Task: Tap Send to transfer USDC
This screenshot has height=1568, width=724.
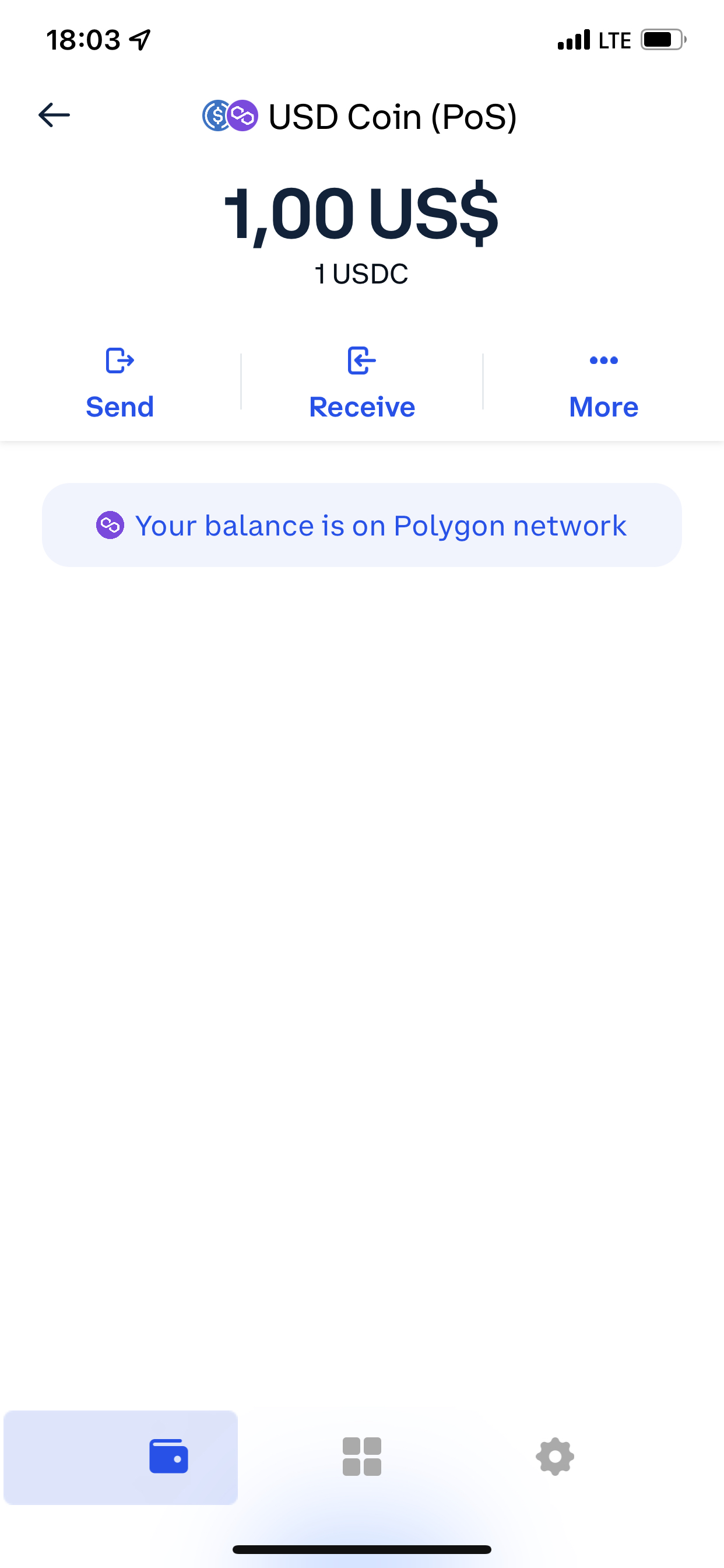Action: pos(120,383)
